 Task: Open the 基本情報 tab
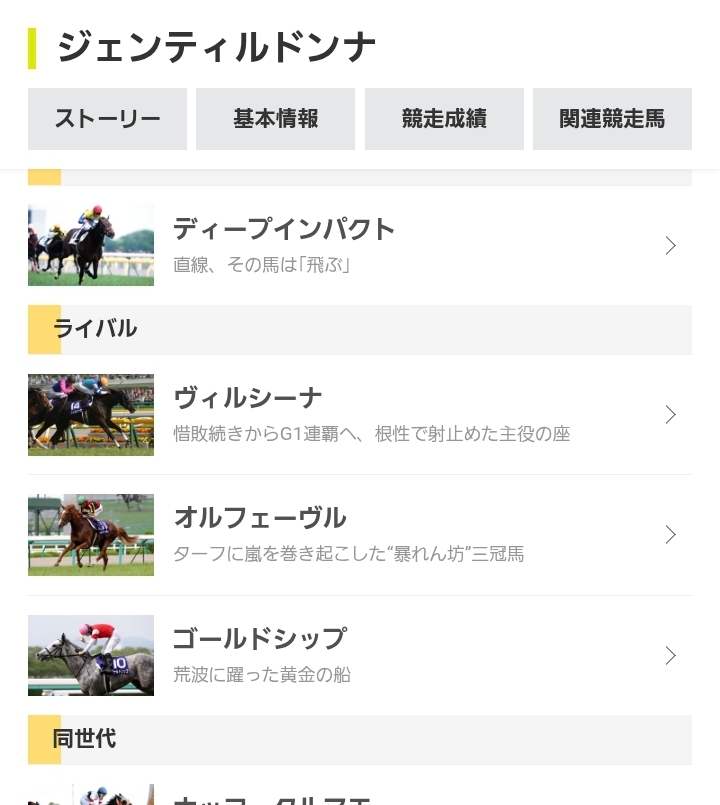click(275, 119)
